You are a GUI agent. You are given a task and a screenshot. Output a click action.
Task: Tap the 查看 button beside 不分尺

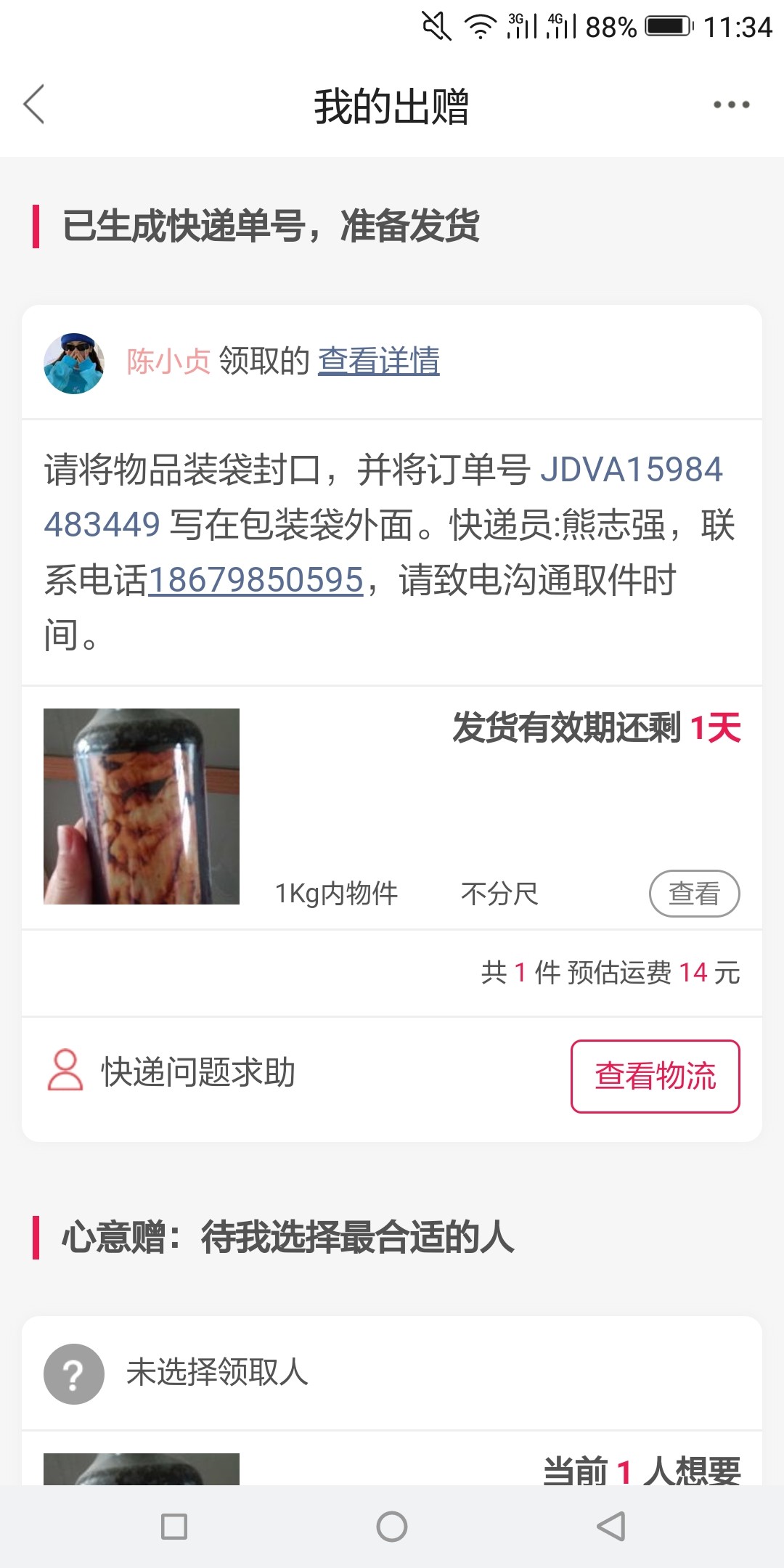pos(694,893)
